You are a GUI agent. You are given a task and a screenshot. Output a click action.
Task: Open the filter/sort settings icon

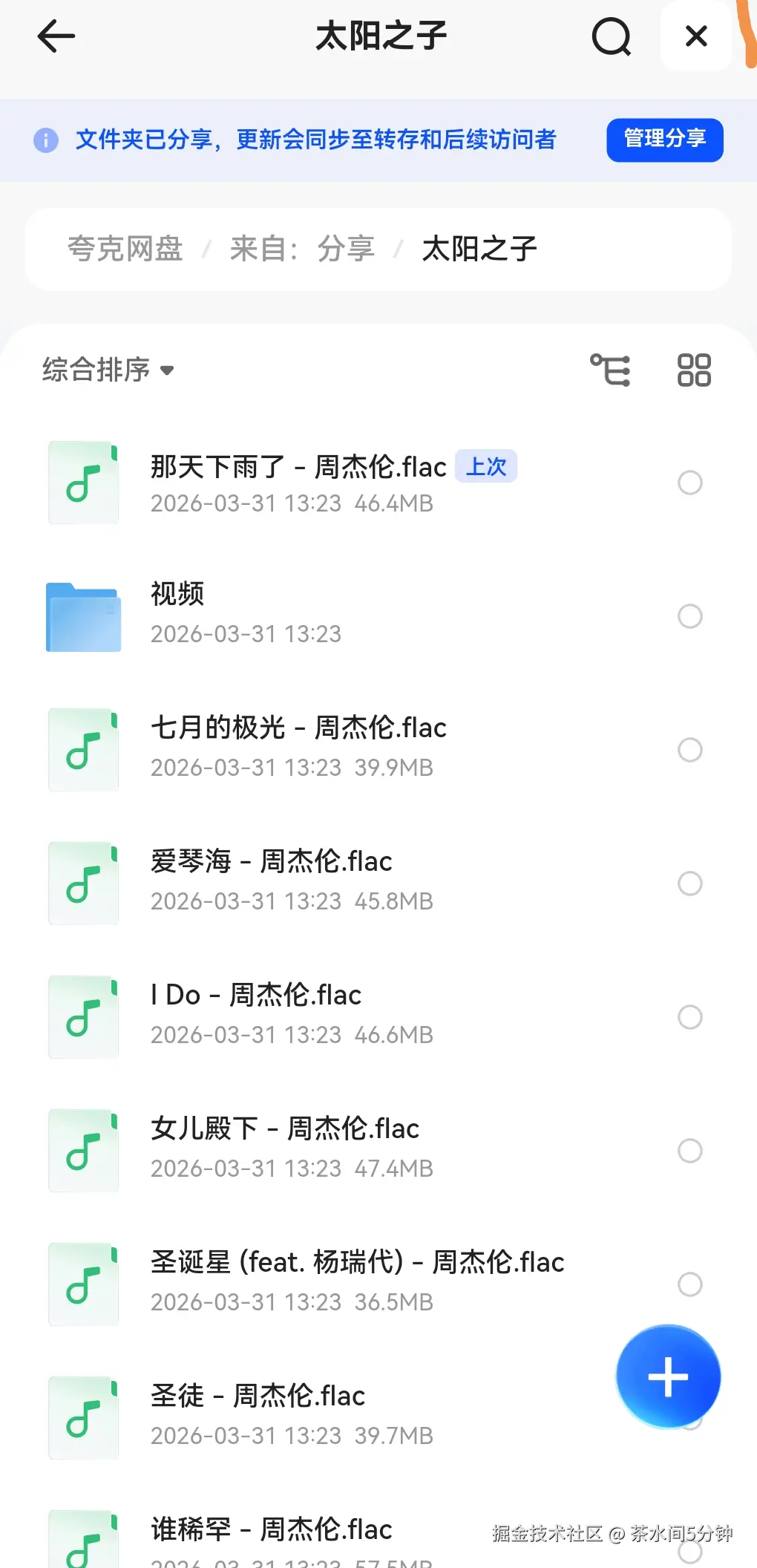tap(611, 369)
